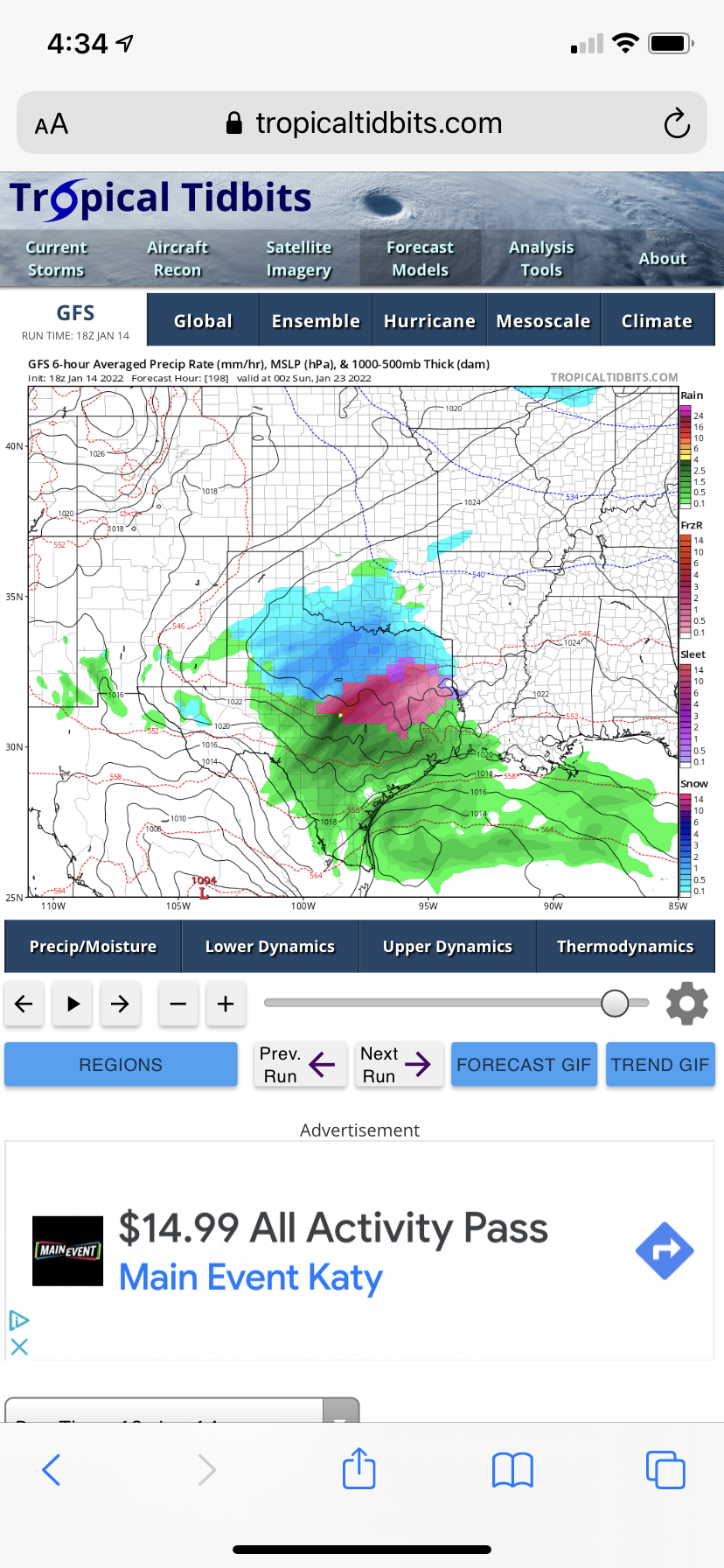This screenshot has width=724, height=1568.
Task: Increase animation speed with plus button
Action: point(226,1004)
